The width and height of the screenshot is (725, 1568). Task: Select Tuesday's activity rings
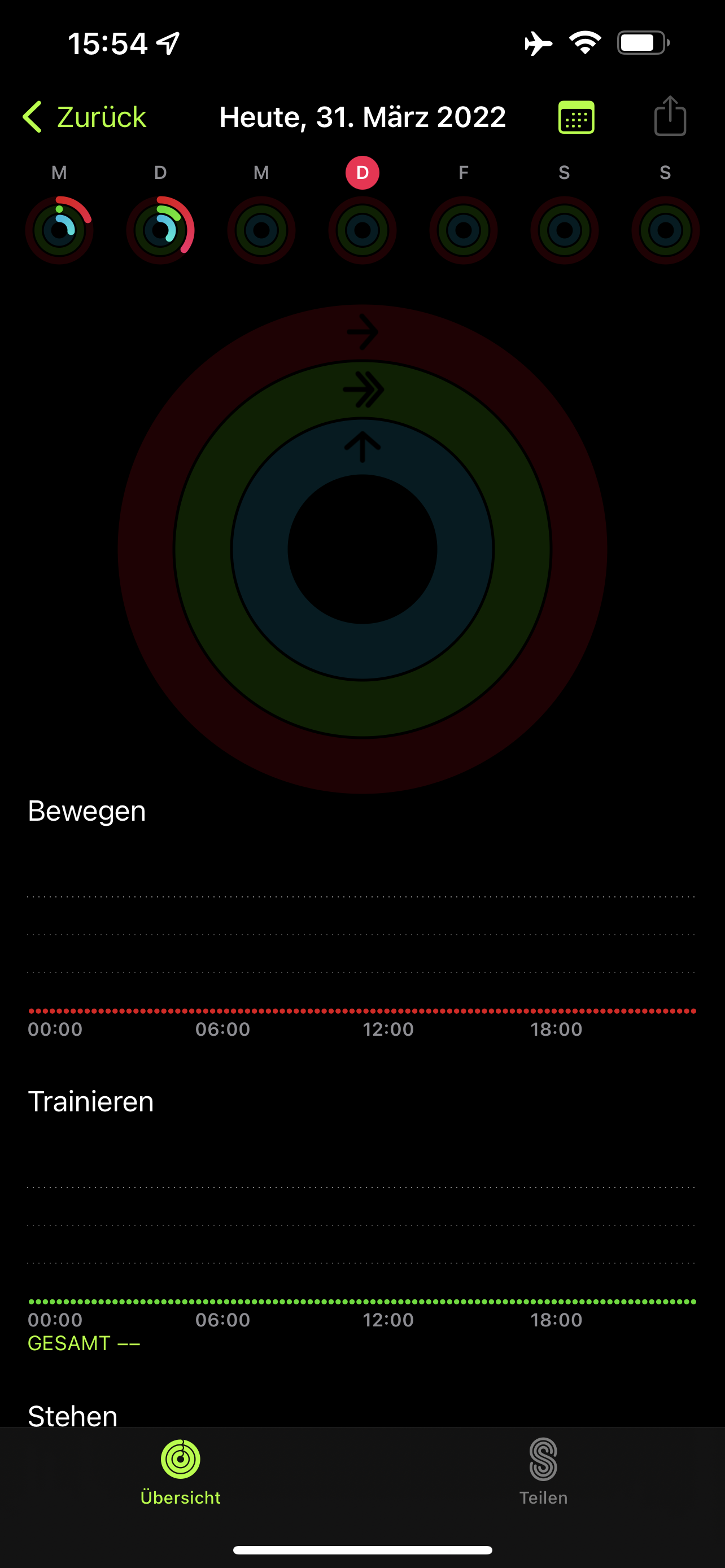[160, 230]
